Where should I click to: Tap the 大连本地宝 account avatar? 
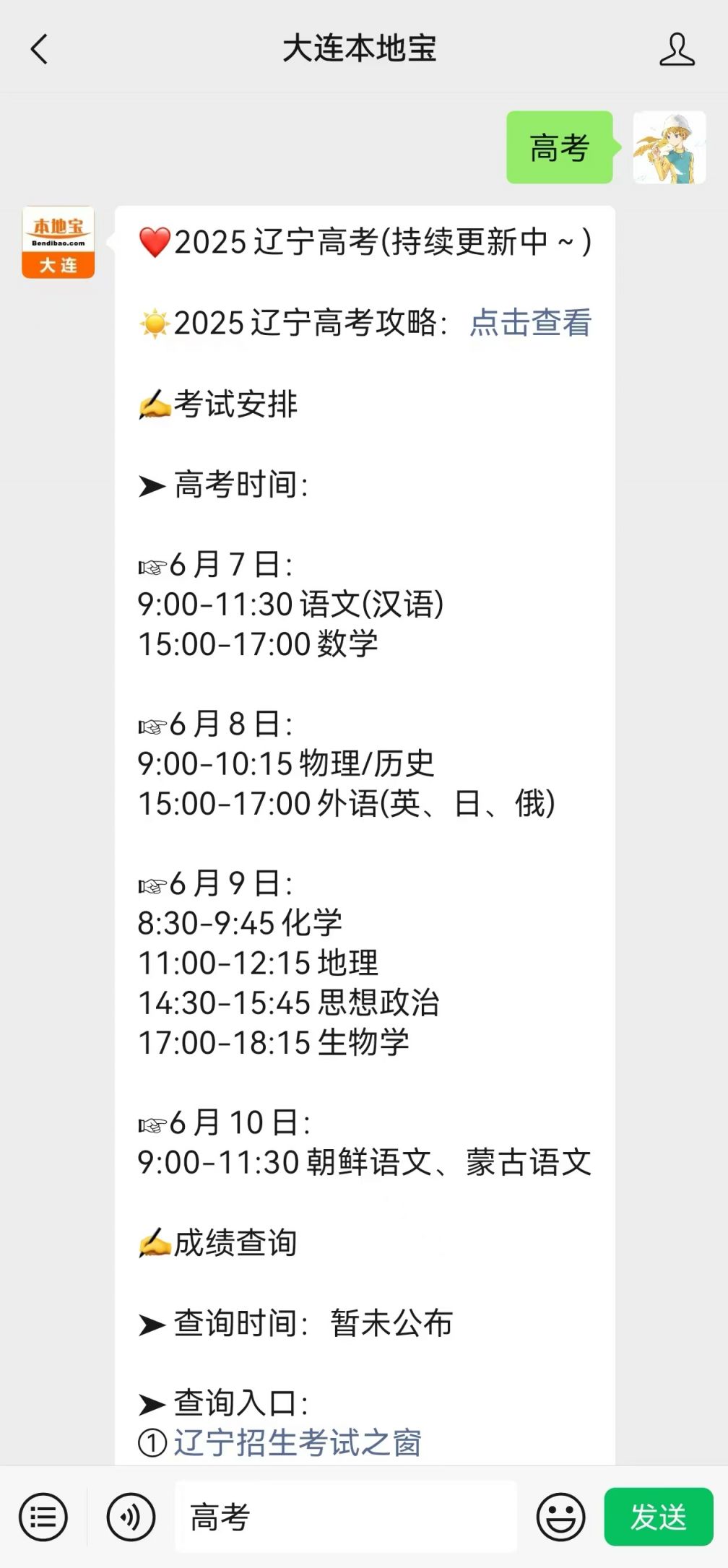(x=58, y=242)
